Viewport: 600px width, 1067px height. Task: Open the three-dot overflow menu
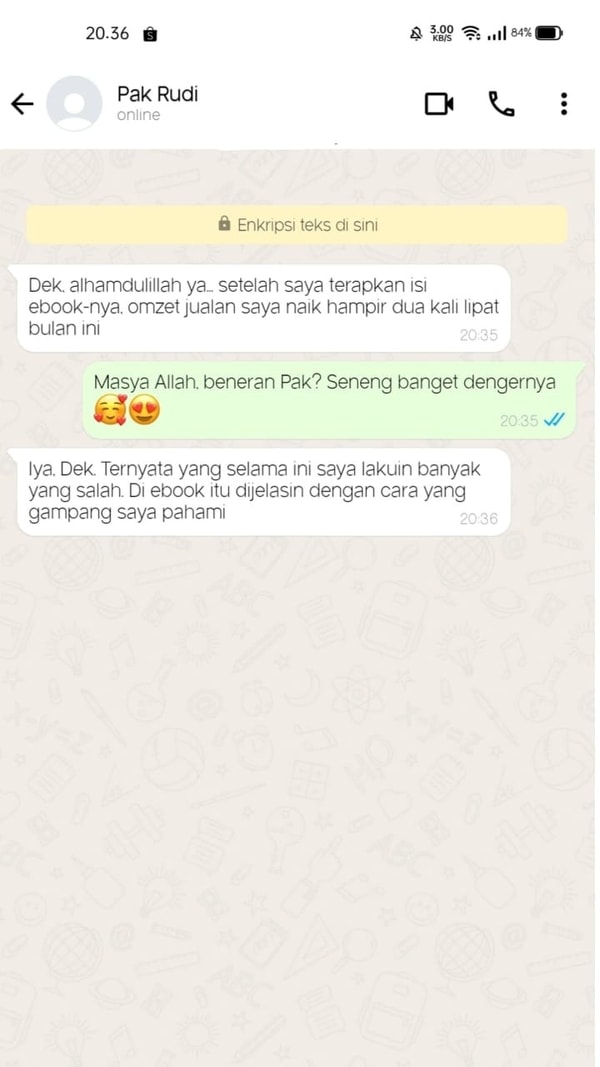(x=564, y=103)
